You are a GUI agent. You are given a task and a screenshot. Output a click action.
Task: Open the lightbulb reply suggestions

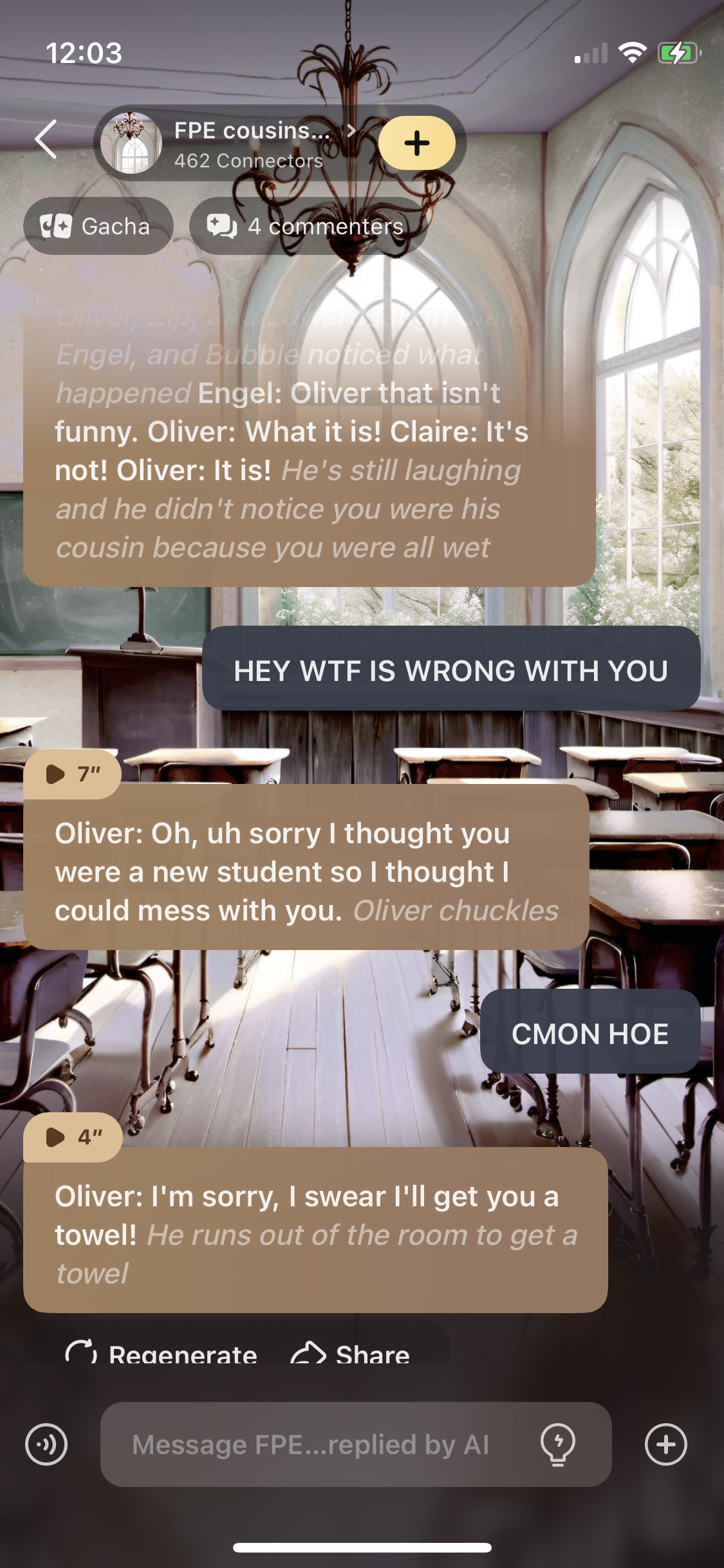558,1444
